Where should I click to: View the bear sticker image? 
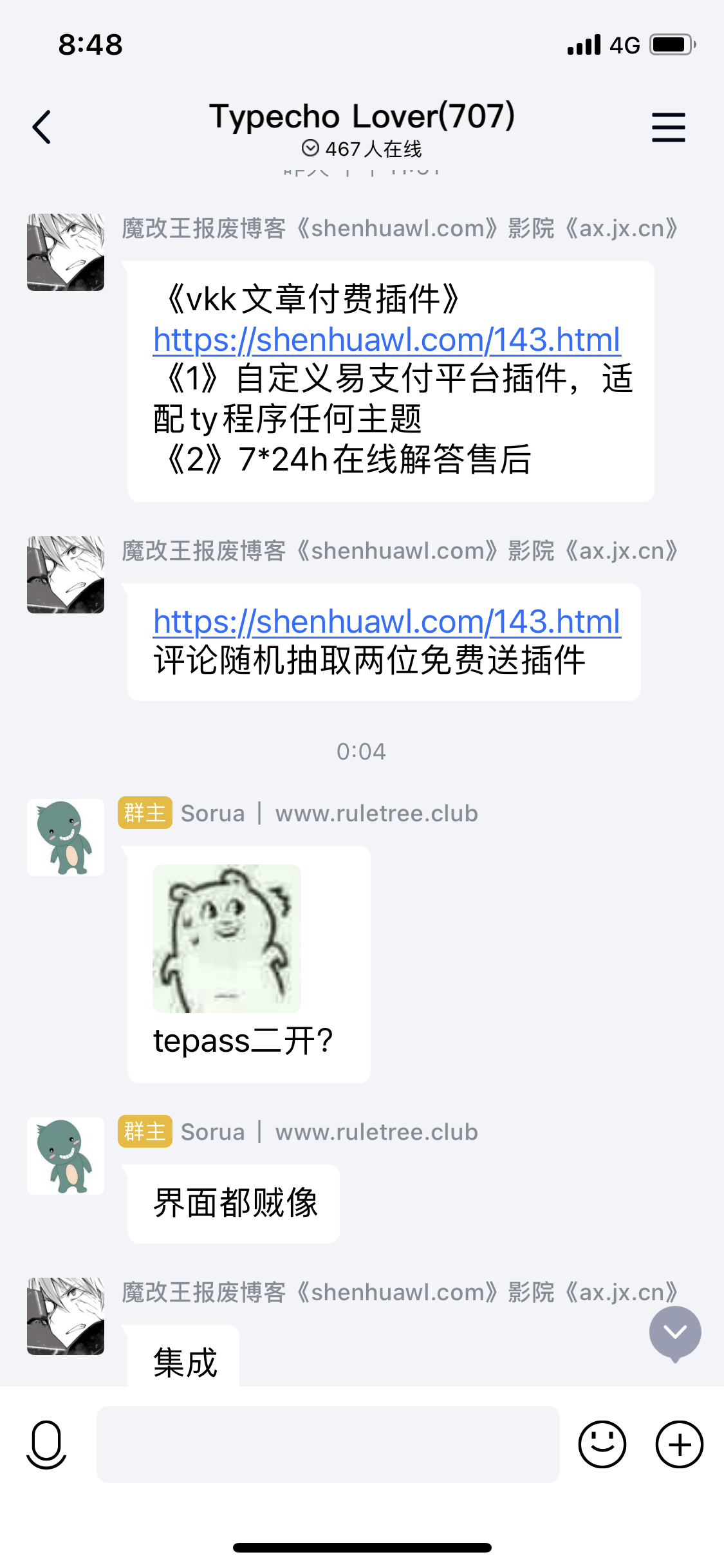click(227, 938)
